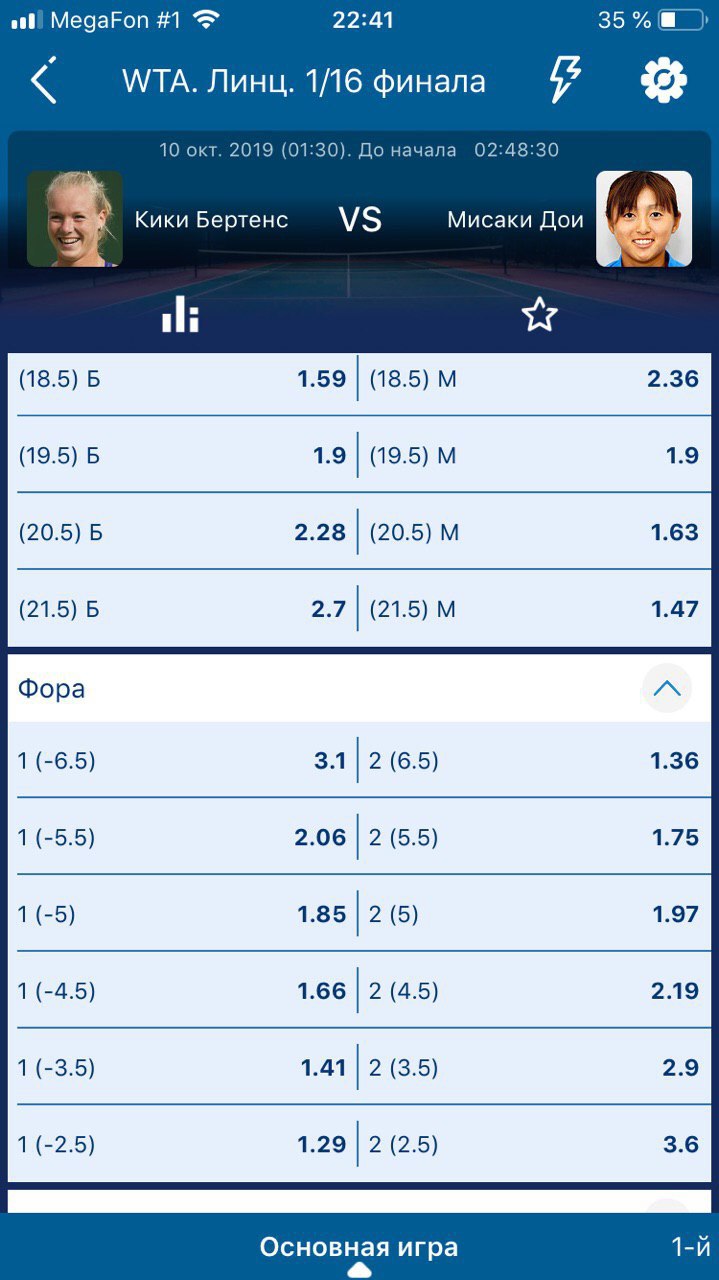Pick the (20.5) Б bet at 2.28
719x1280 pixels.
pyautogui.click(x=183, y=532)
